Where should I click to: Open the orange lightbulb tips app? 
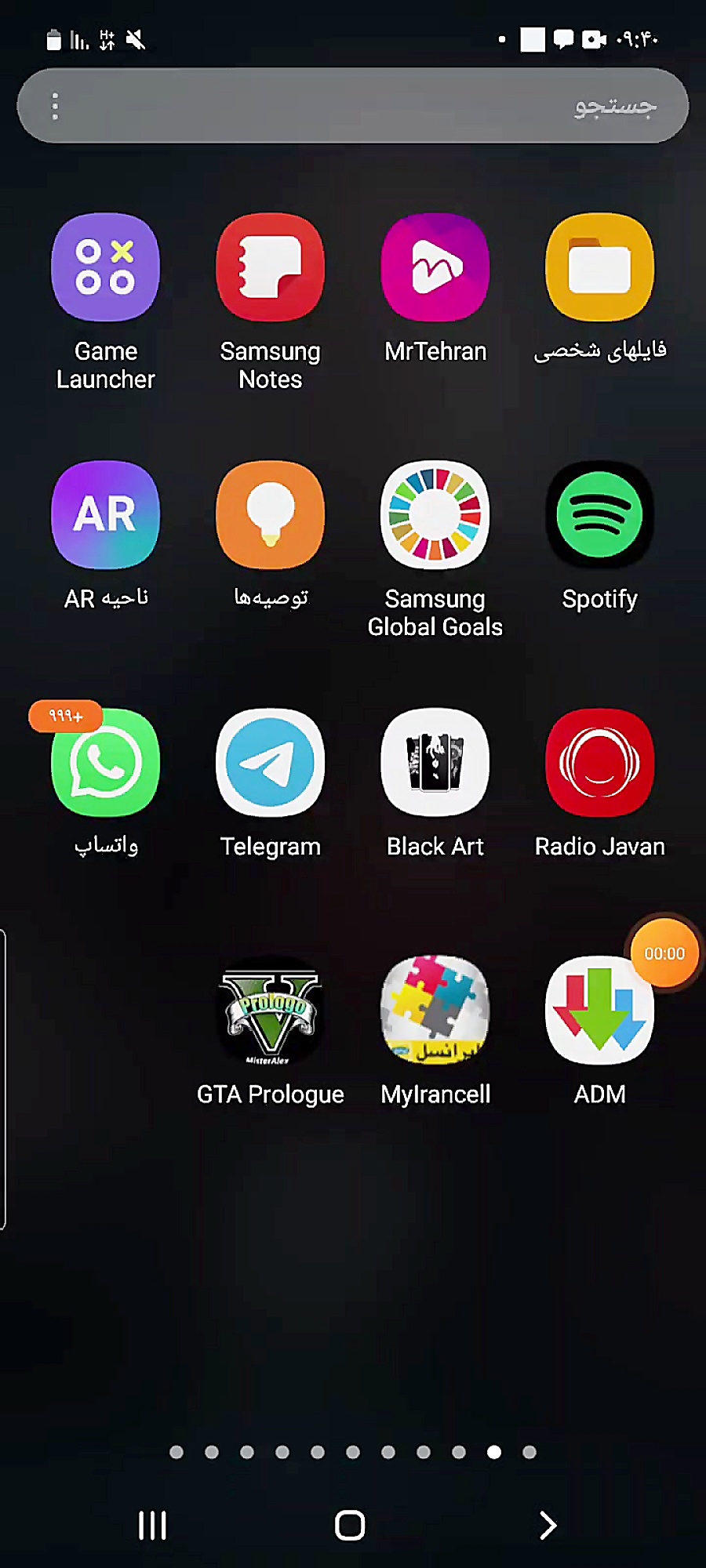click(270, 515)
